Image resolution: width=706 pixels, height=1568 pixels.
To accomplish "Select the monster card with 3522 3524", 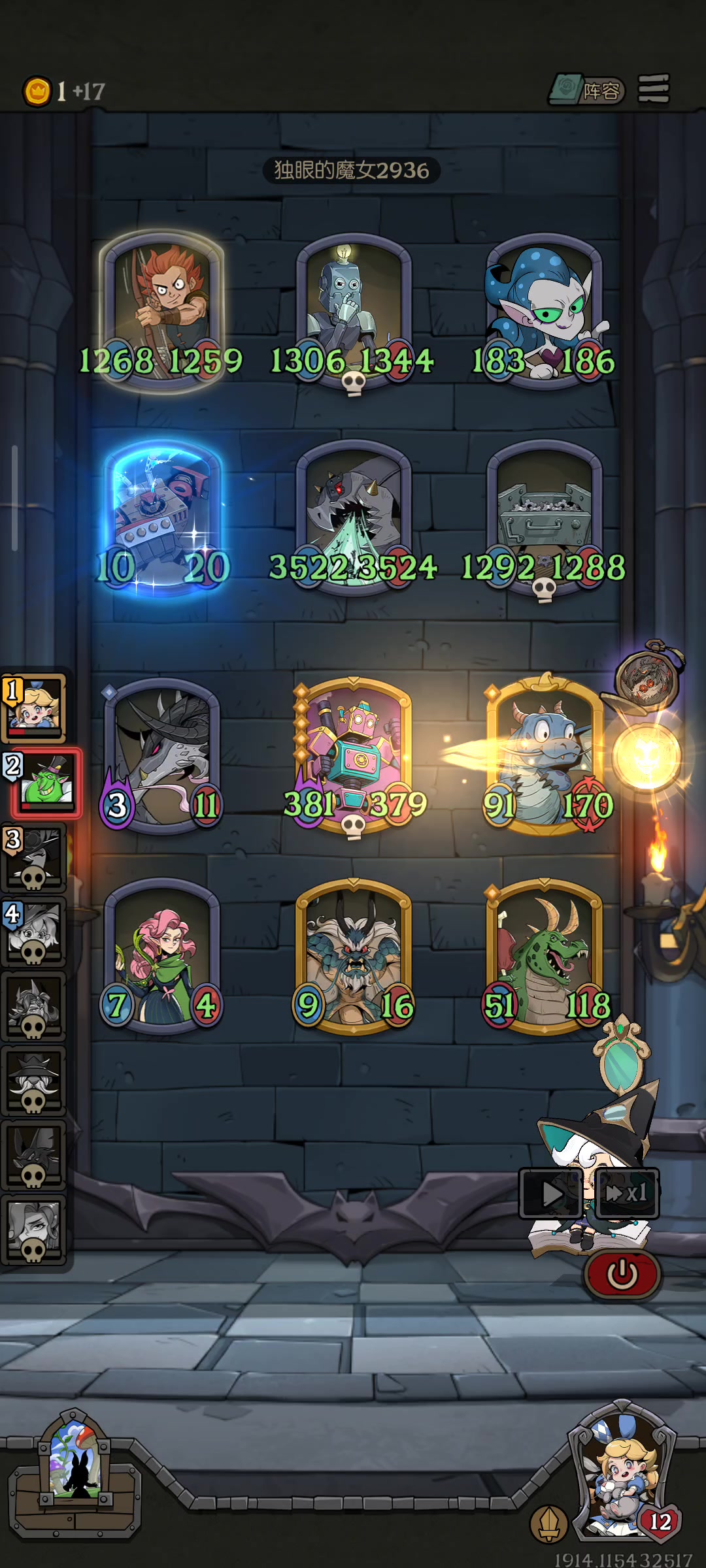I will (353, 516).
